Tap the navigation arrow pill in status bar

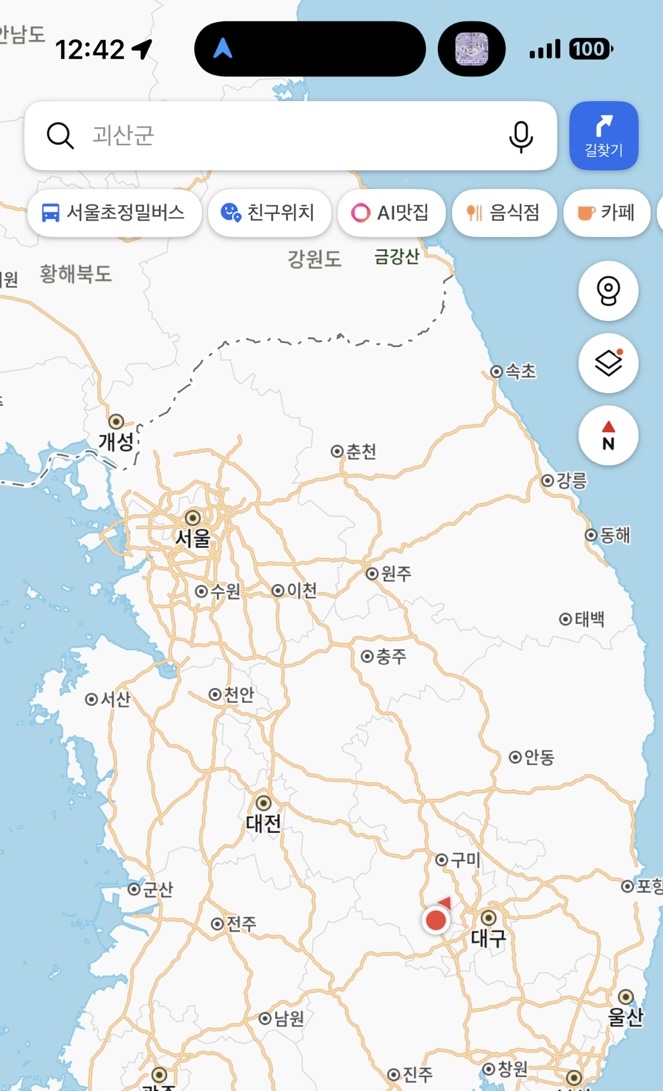coord(310,49)
